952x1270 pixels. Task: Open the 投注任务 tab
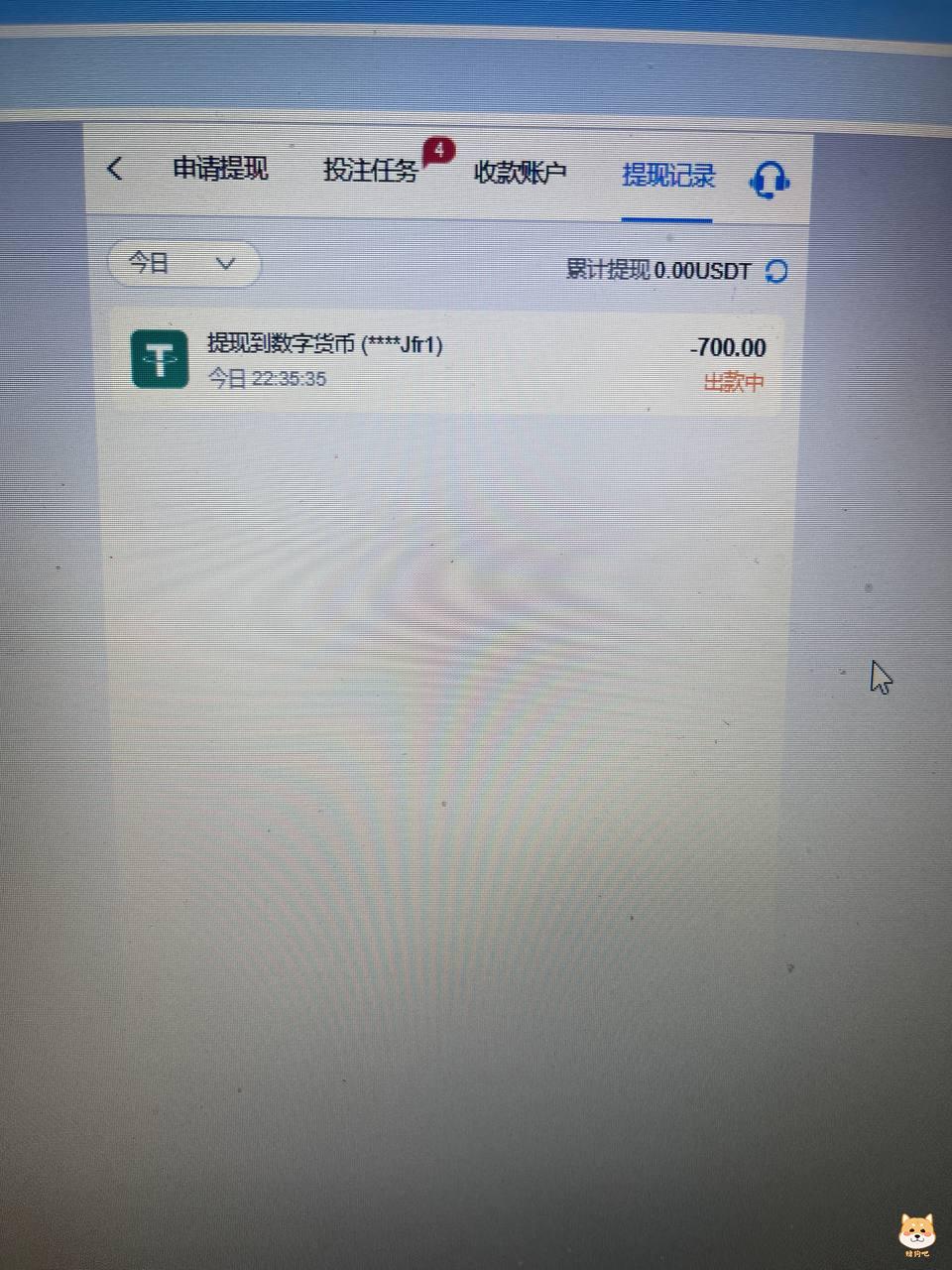tap(371, 171)
